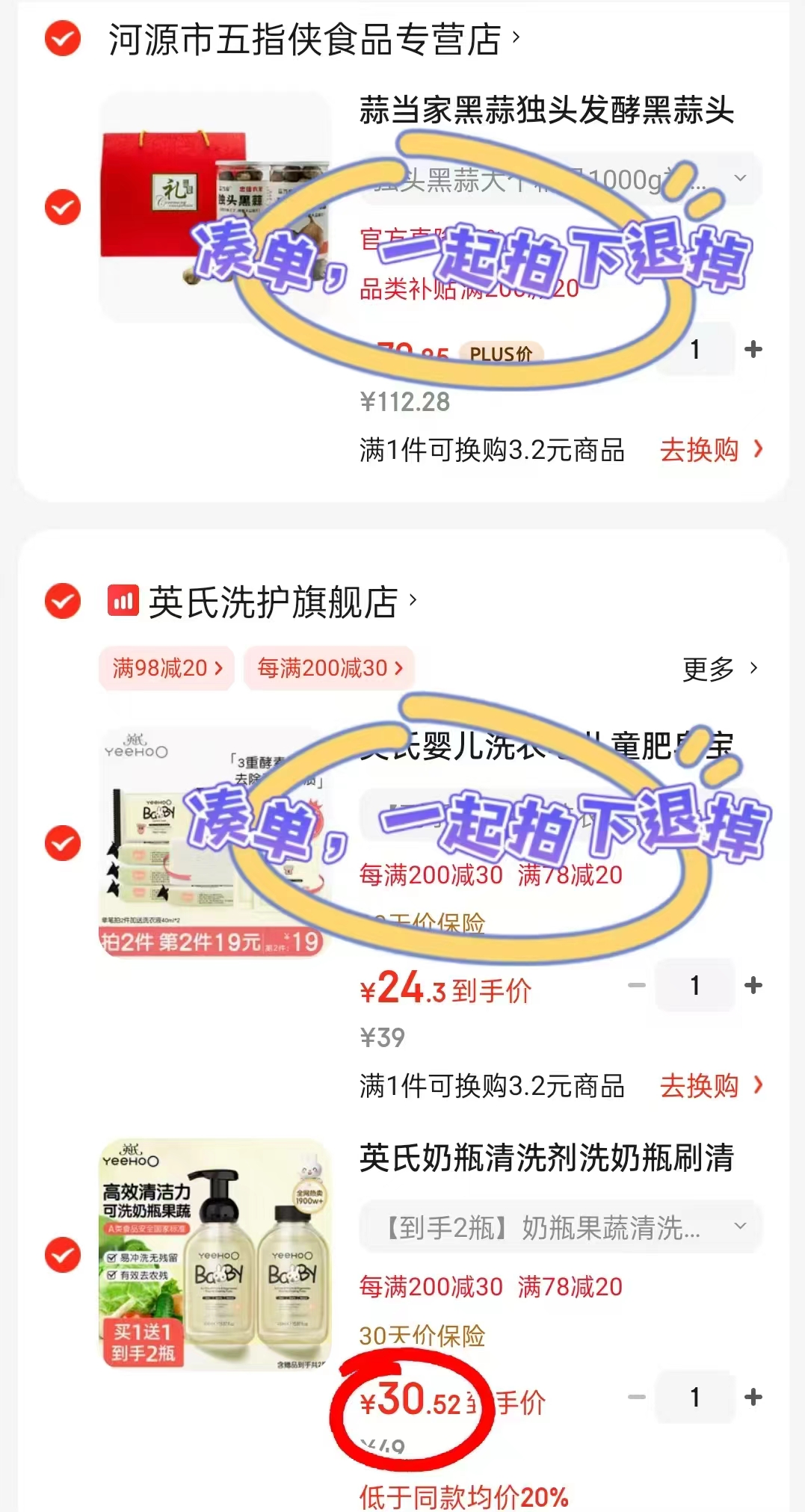Click the store logo icon of 英氏洗护旗舰店

tap(124, 598)
